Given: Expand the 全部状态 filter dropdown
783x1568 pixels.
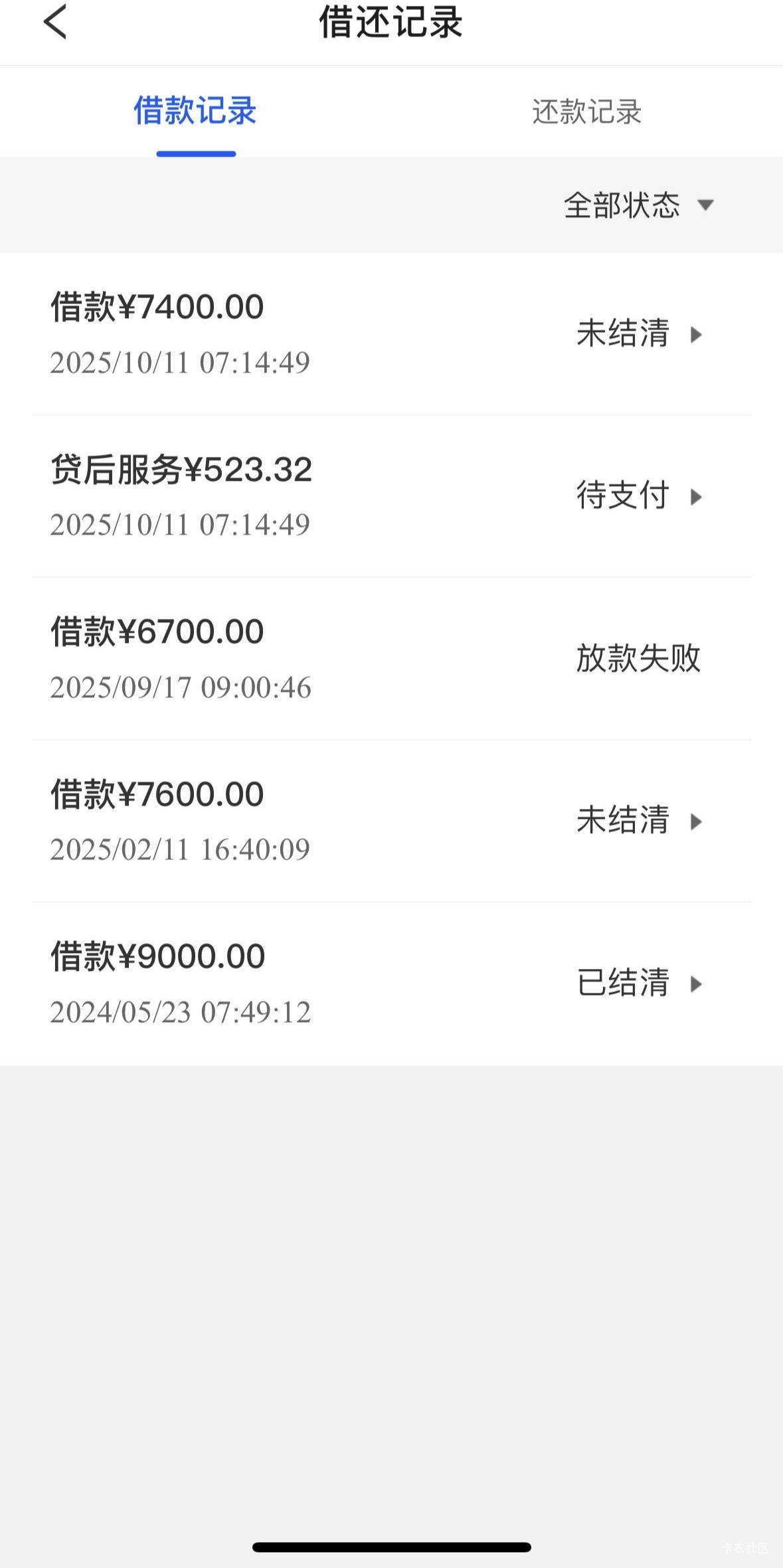Looking at the screenshot, I should coord(638,205).
